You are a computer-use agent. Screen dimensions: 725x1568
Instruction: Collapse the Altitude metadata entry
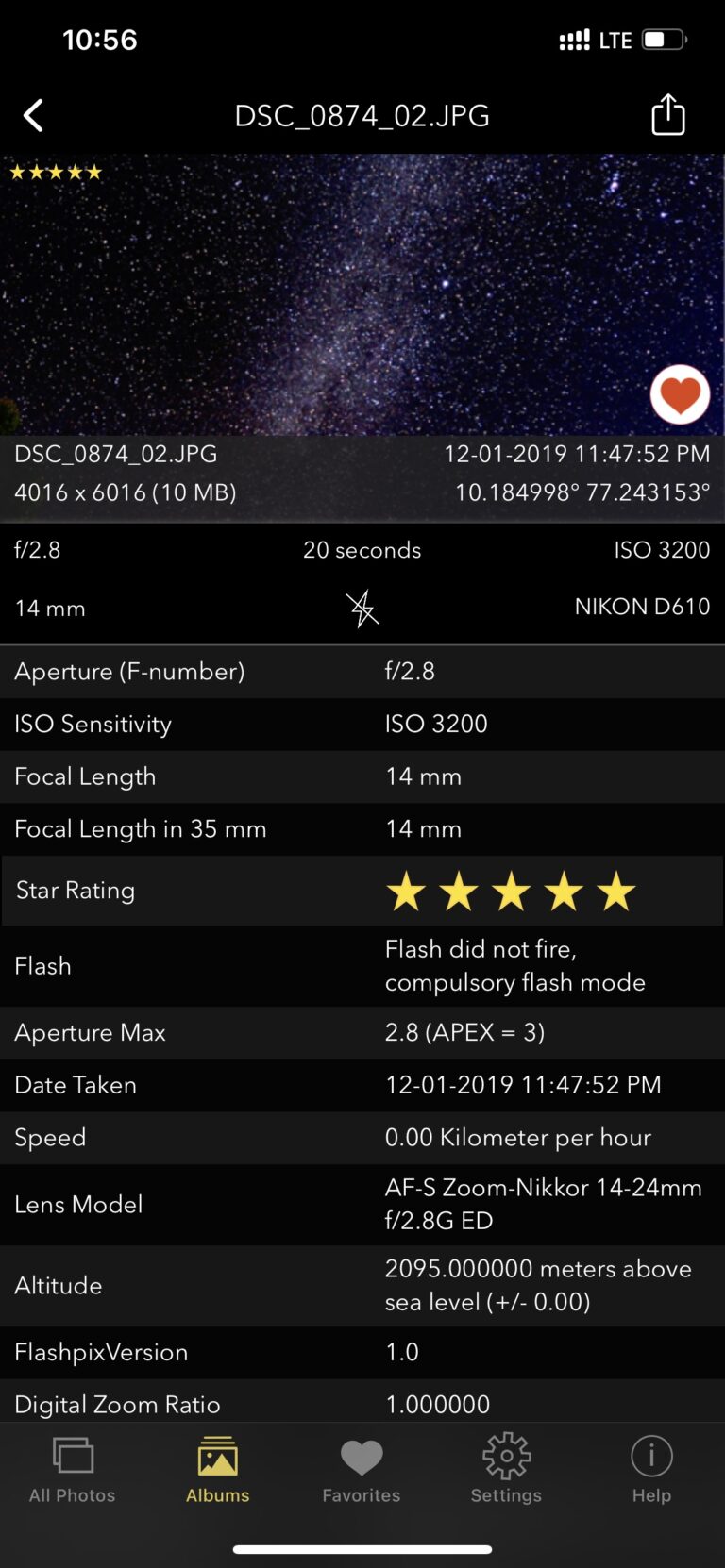pyautogui.click(x=362, y=1284)
